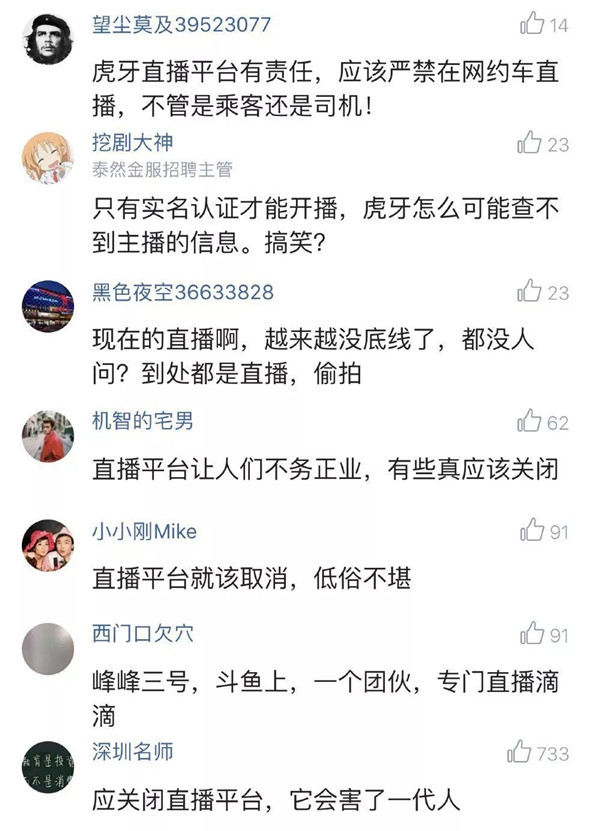
Task: View 黑色夜空36633828's profile avatar
Action: coord(47,306)
